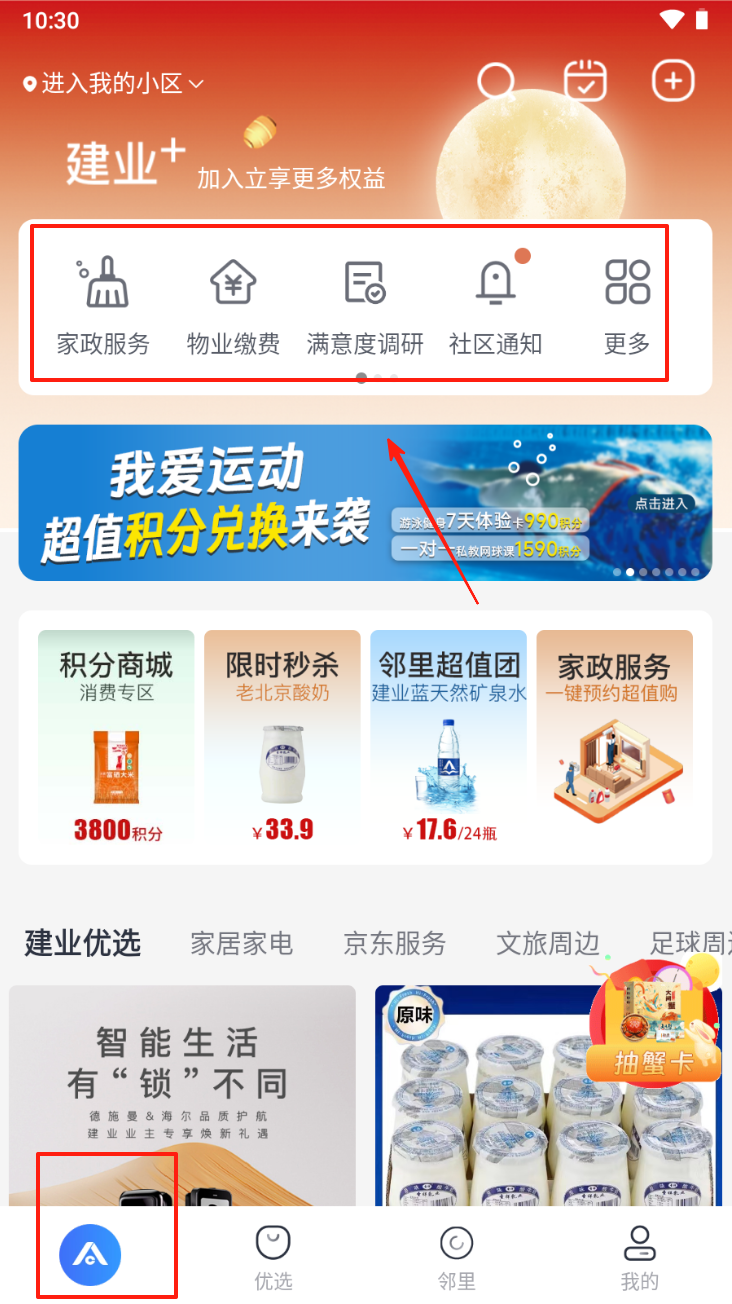
Task: Open 更多 services grid
Action: [x=627, y=306]
